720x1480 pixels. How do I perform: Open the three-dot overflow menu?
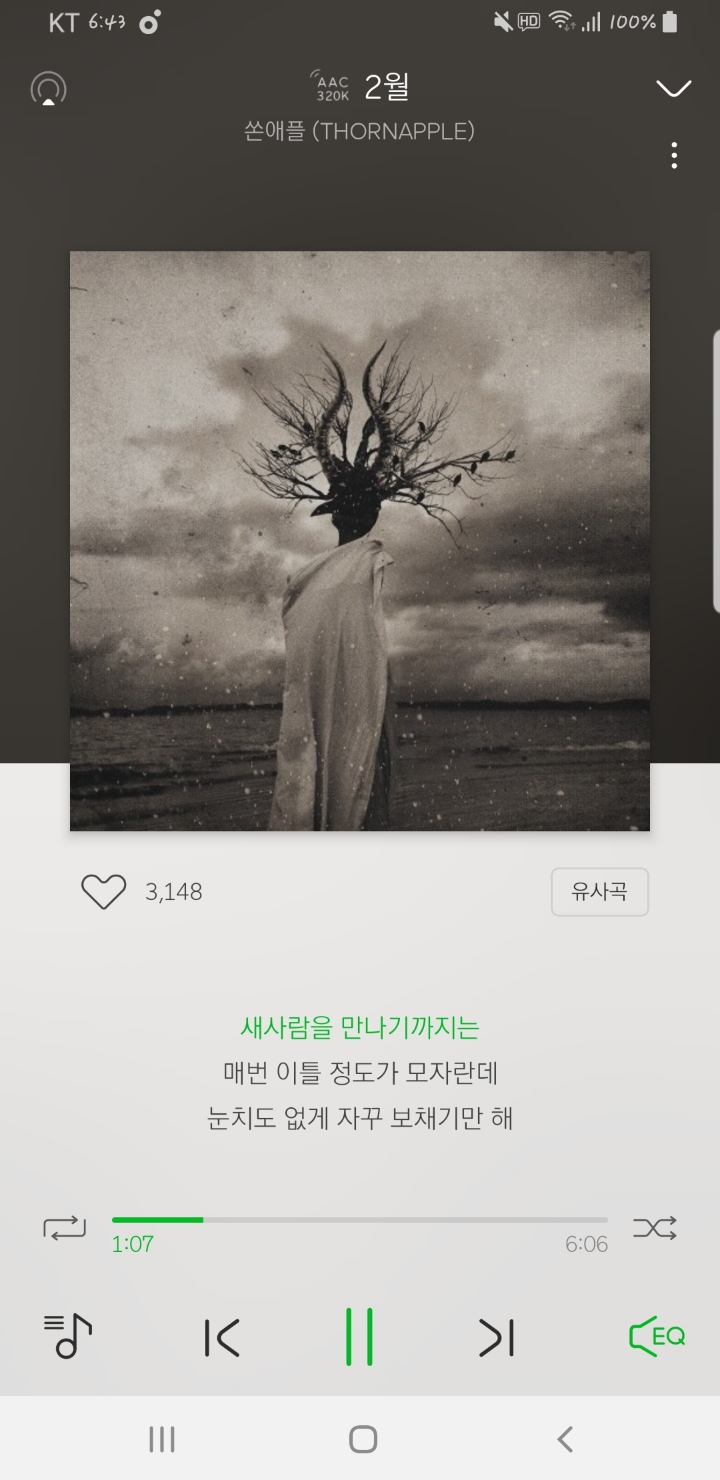tap(673, 156)
